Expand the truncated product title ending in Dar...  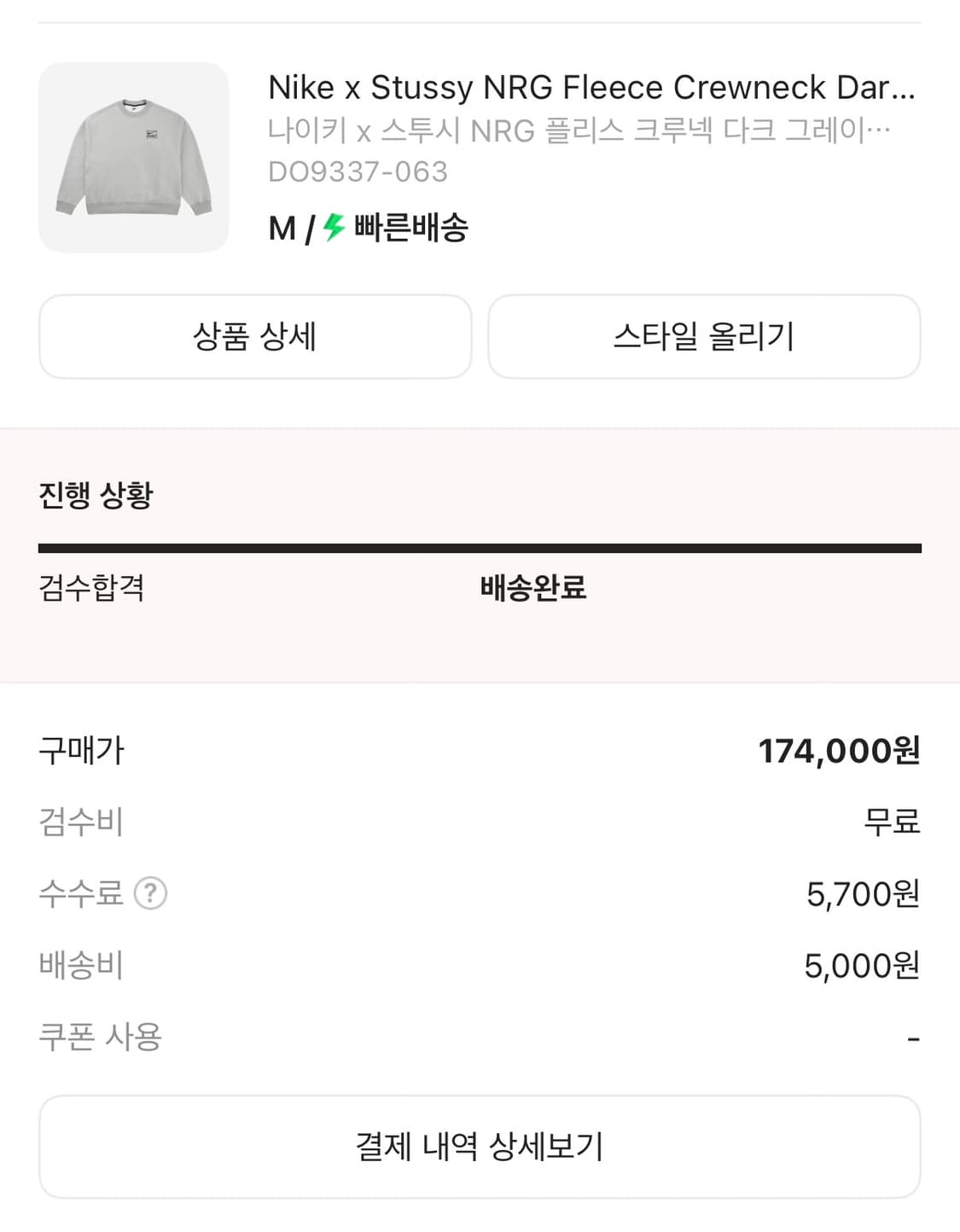591,87
